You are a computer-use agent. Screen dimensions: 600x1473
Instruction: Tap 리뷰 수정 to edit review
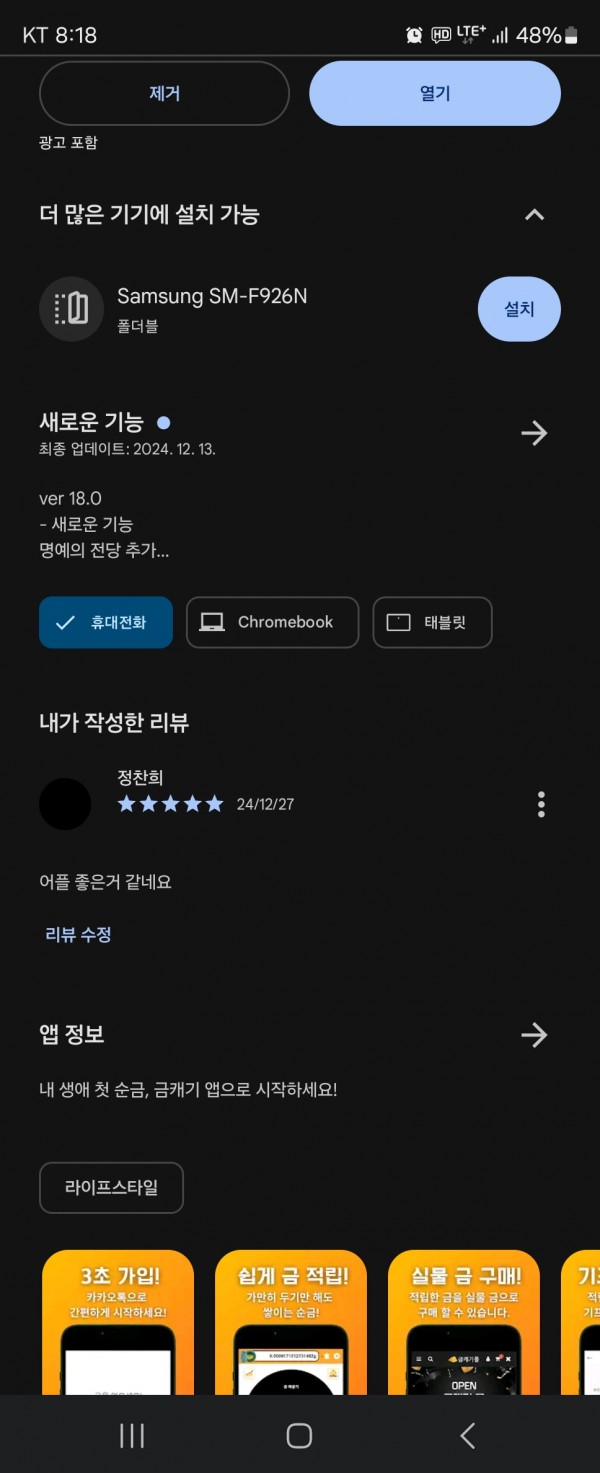click(x=78, y=935)
